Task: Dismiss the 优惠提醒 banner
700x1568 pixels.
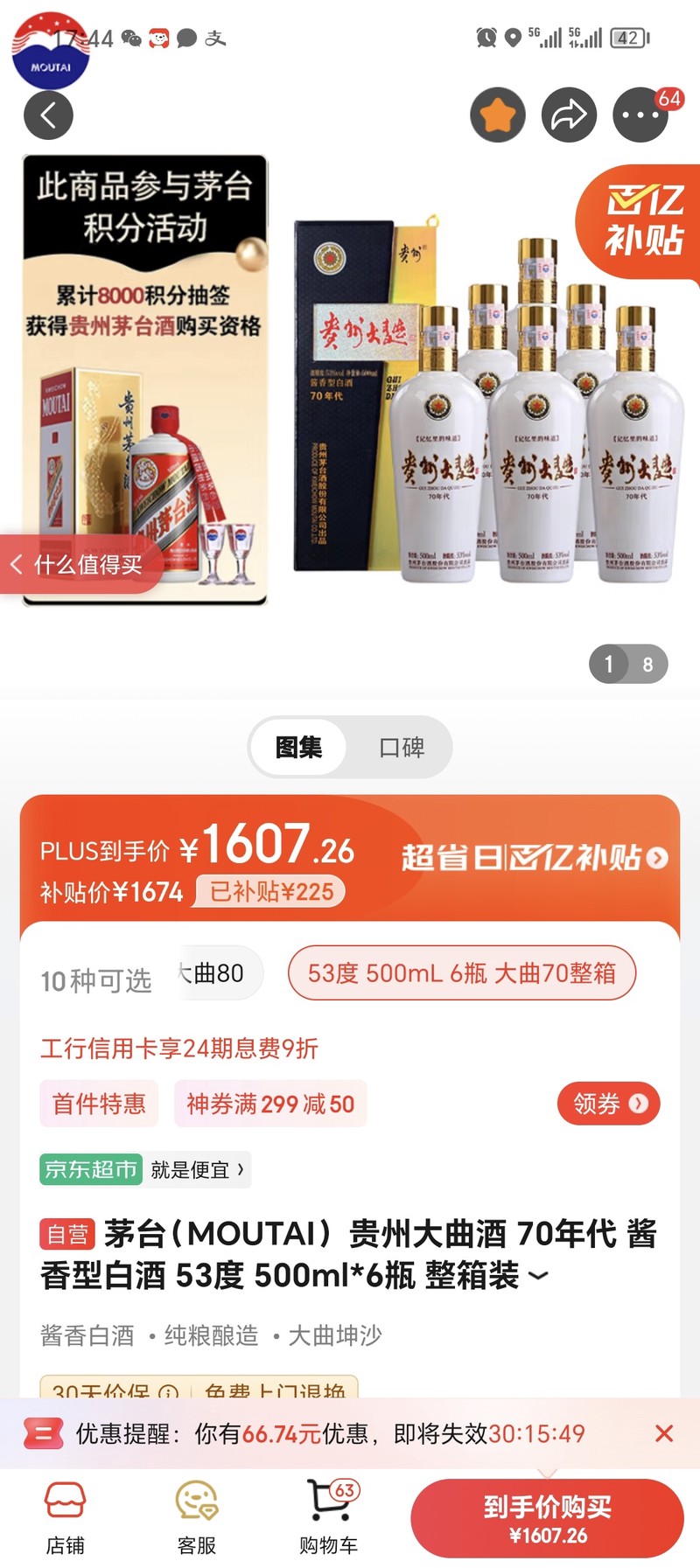Action: [664, 1433]
